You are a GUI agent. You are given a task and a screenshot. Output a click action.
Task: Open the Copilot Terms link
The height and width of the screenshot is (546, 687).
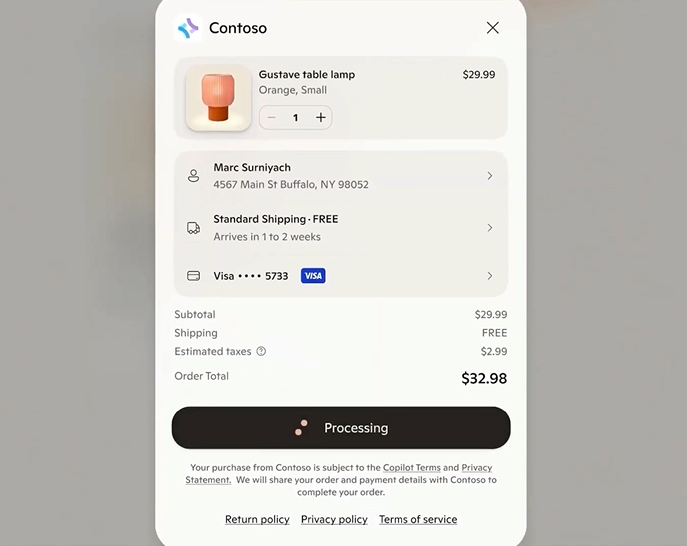pos(411,468)
